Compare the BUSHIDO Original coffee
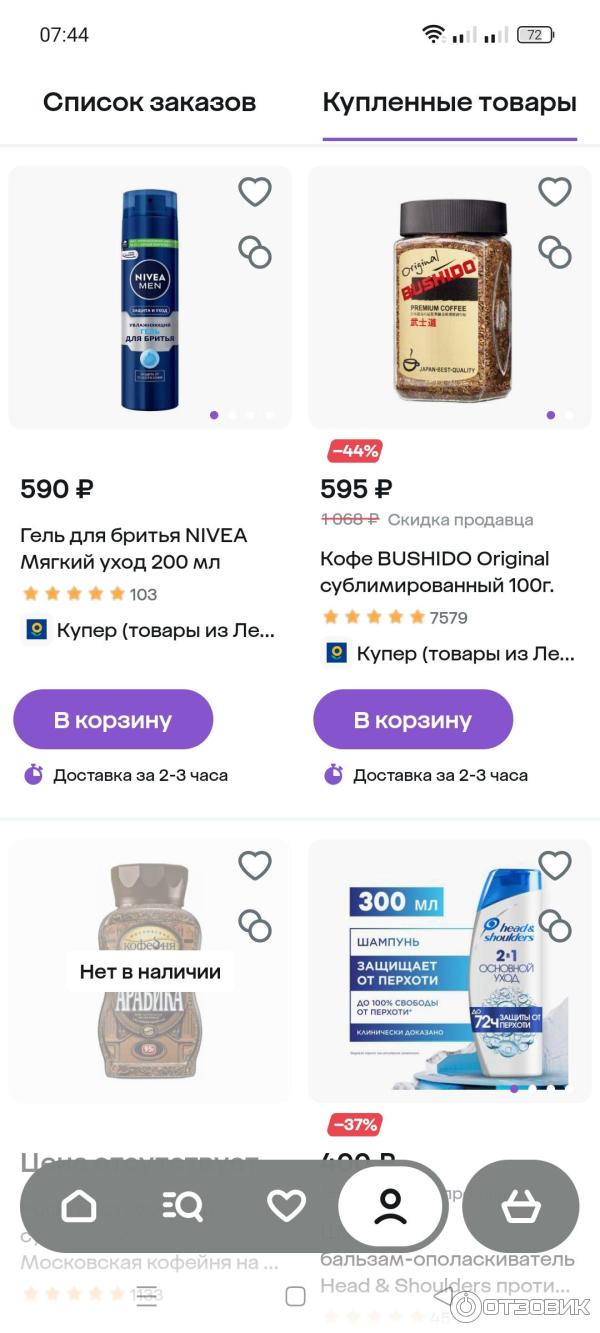600x1333 pixels. 555,252
